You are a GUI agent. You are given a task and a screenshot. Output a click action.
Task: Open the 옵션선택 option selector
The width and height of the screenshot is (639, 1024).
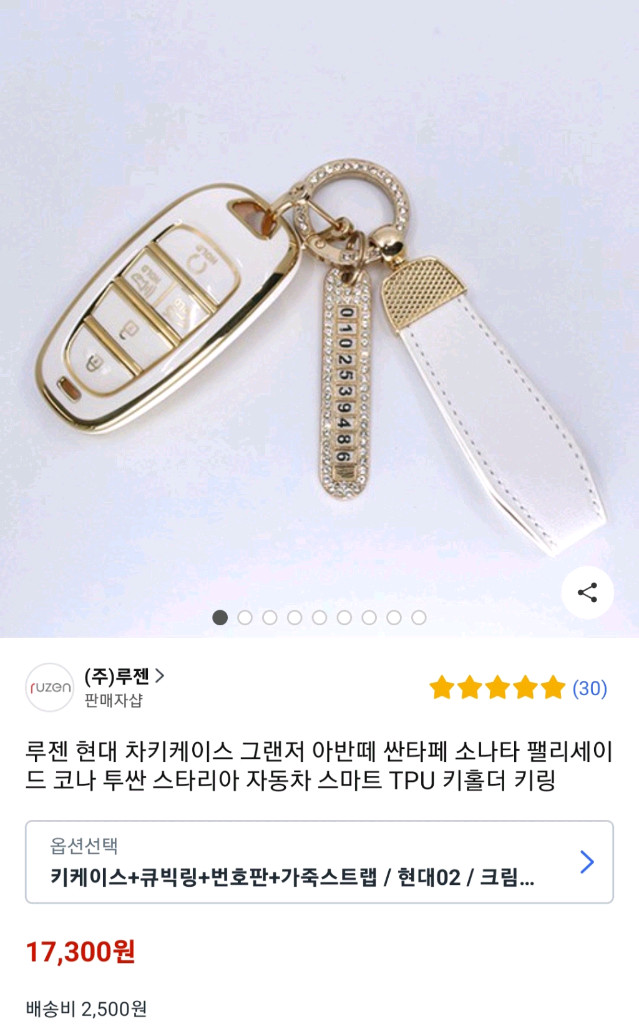[x=319, y=862]
